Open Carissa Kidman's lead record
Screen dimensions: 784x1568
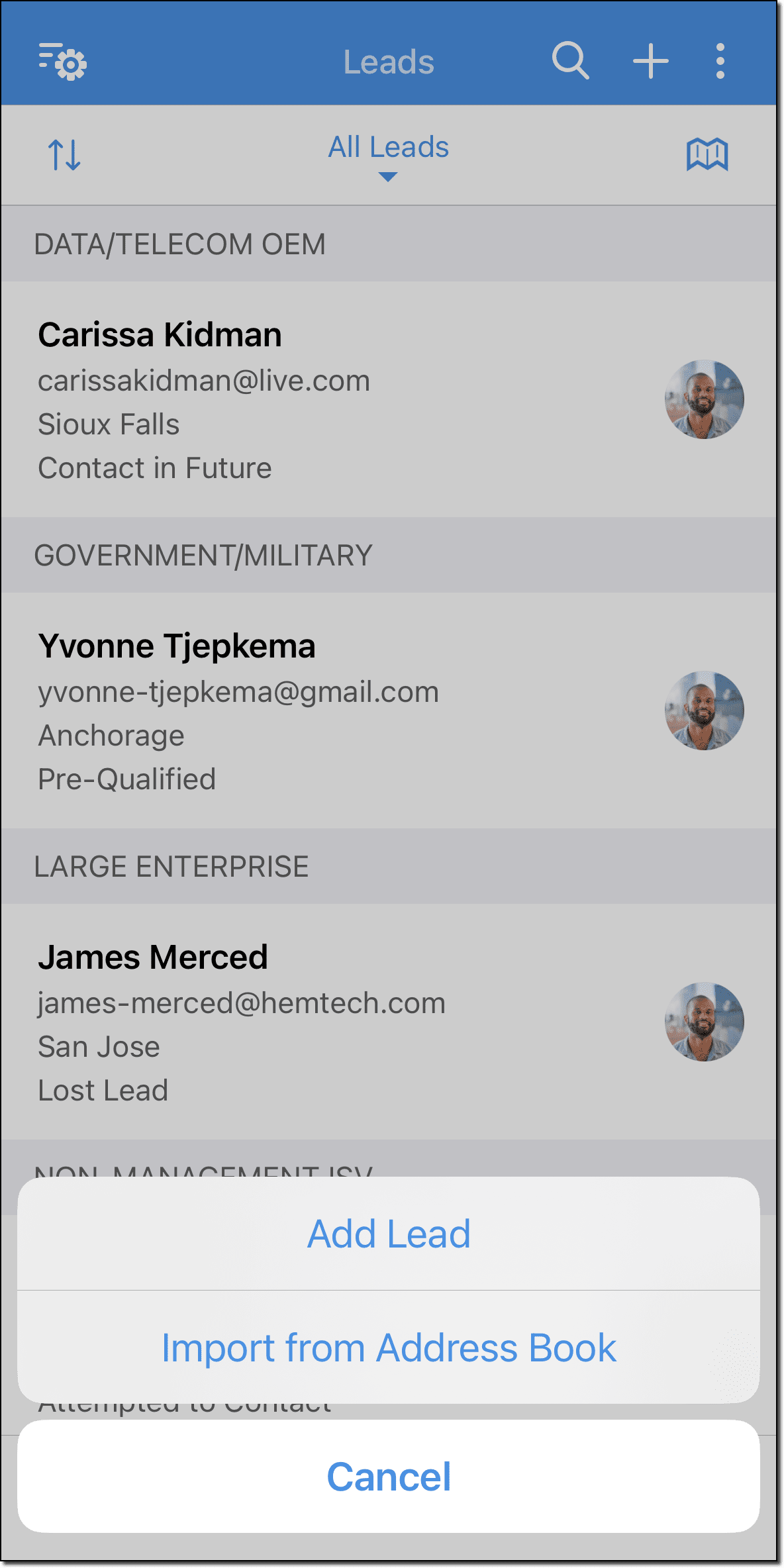pyautogui.click(x=331, y=399)
